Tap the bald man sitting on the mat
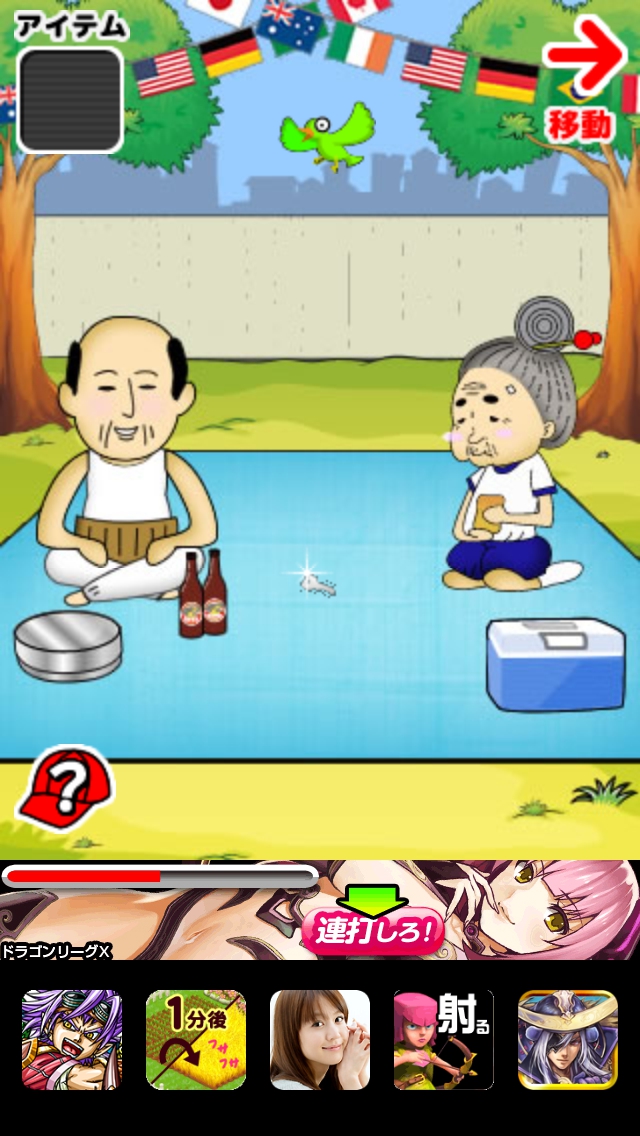 point(125,460)
